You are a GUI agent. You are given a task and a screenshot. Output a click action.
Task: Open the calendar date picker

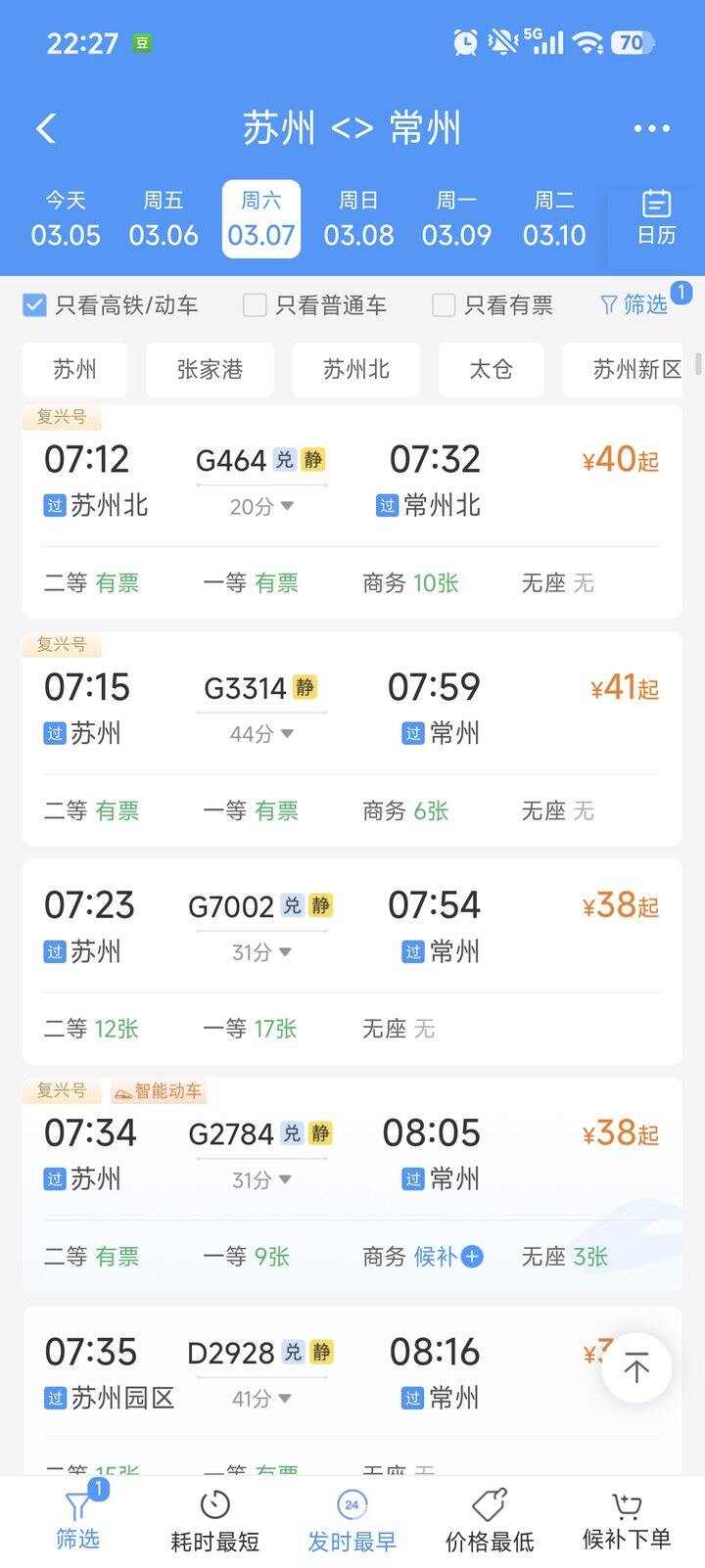(654, 217)
